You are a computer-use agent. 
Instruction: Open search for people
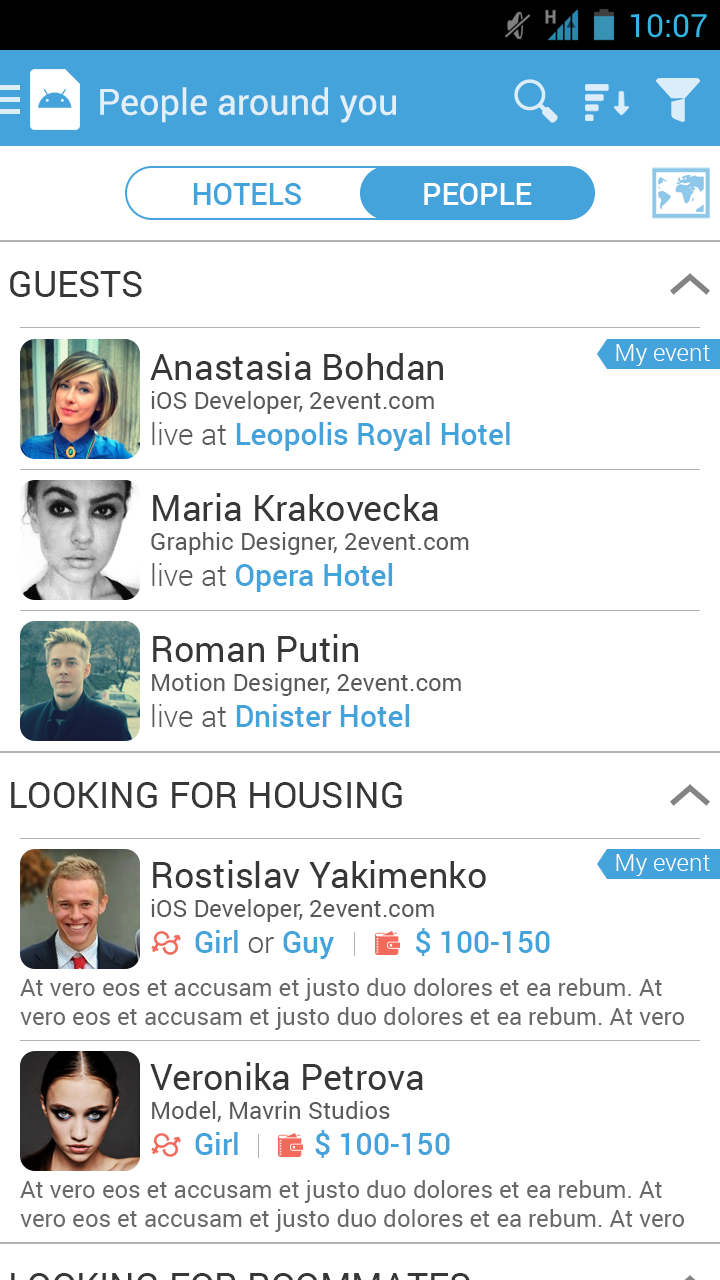pyautogui.click(x=535, y=101)
